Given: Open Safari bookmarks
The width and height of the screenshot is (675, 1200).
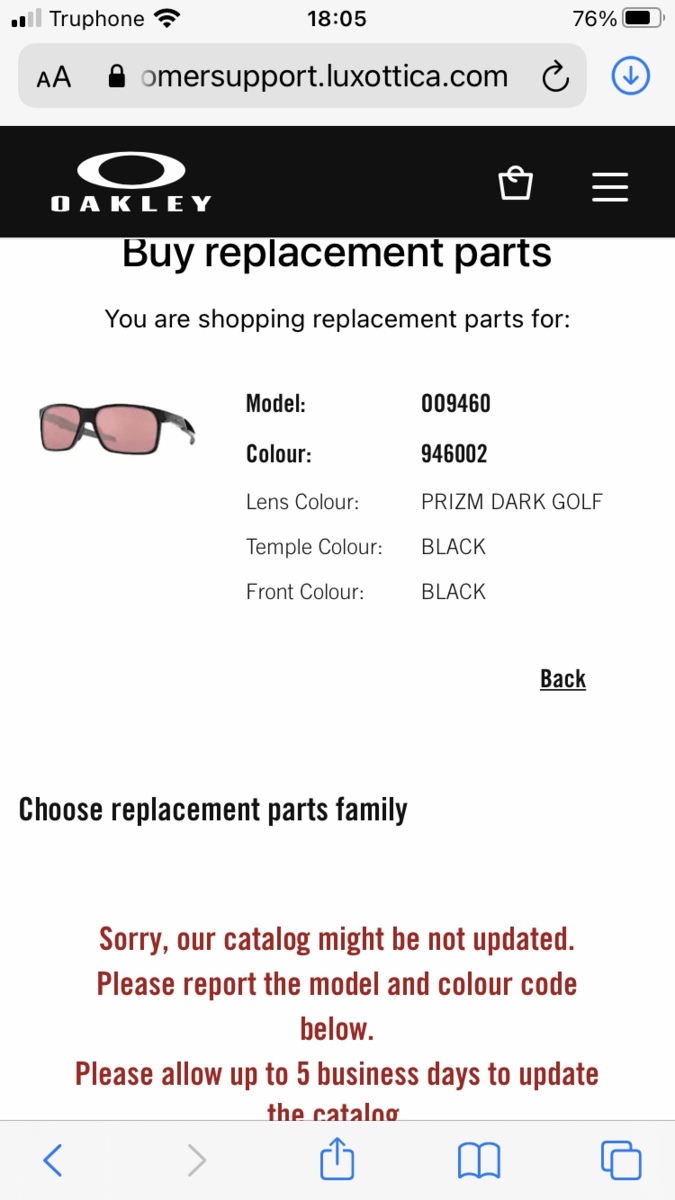Looking at the screenshot, I should tap(479, 1160).
